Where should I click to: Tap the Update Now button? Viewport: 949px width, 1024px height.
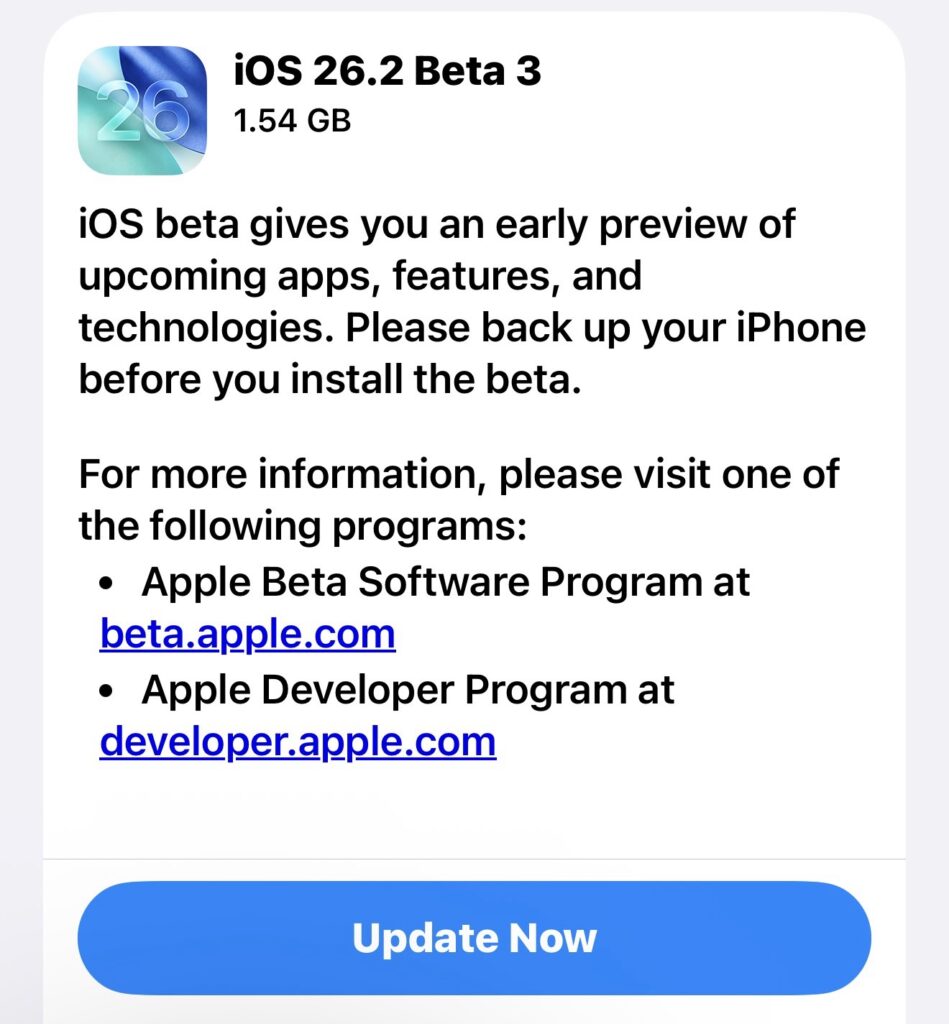pyautogui.click(x=474, y=938)
